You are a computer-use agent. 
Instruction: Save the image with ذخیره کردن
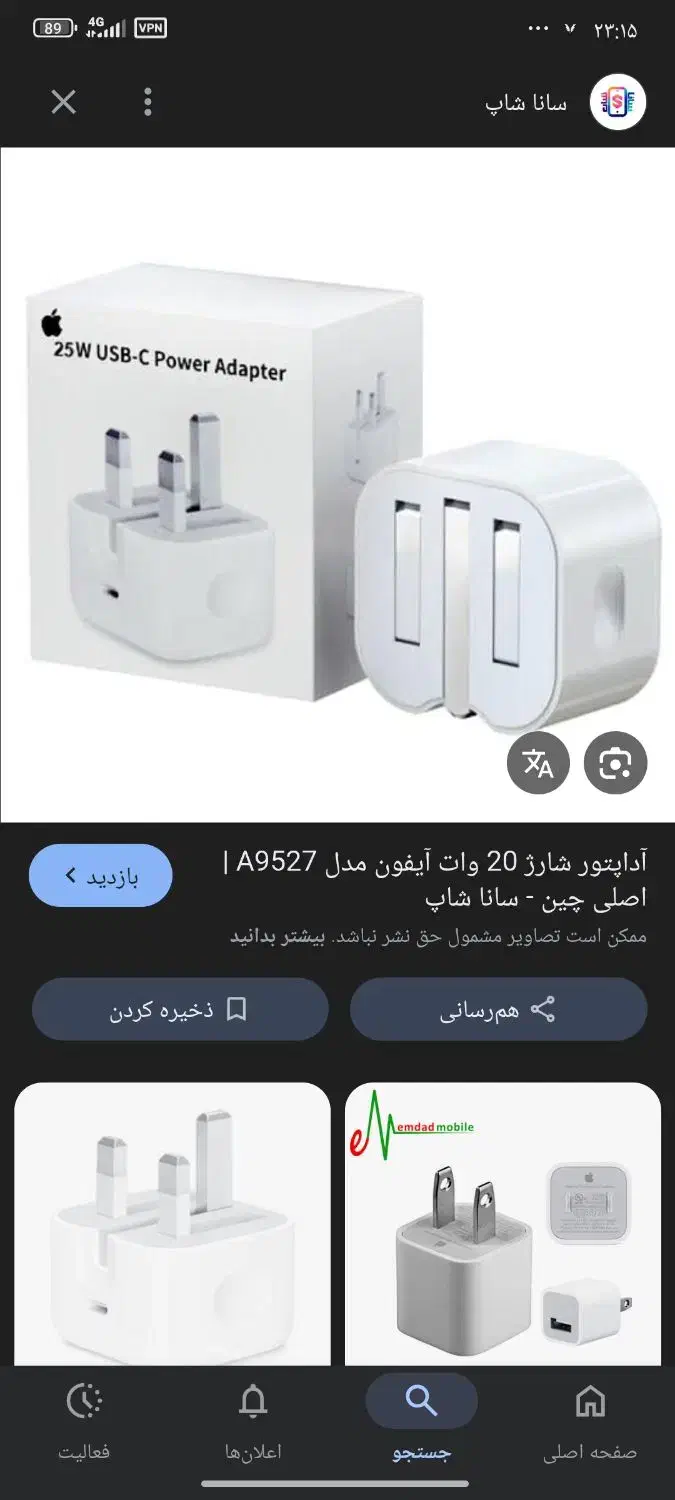(x=180, y=1010)
